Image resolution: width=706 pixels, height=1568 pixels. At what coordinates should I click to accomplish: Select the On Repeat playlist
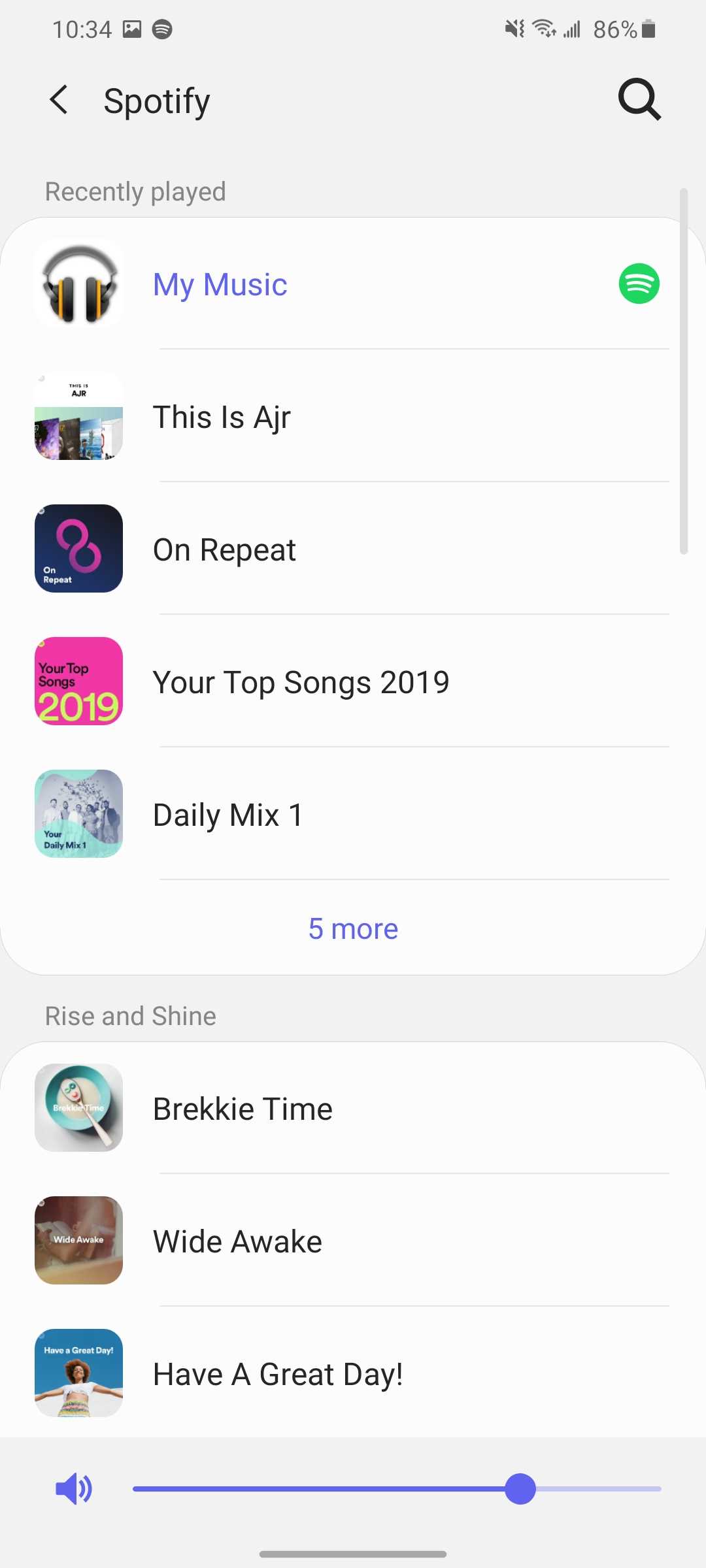224,550
